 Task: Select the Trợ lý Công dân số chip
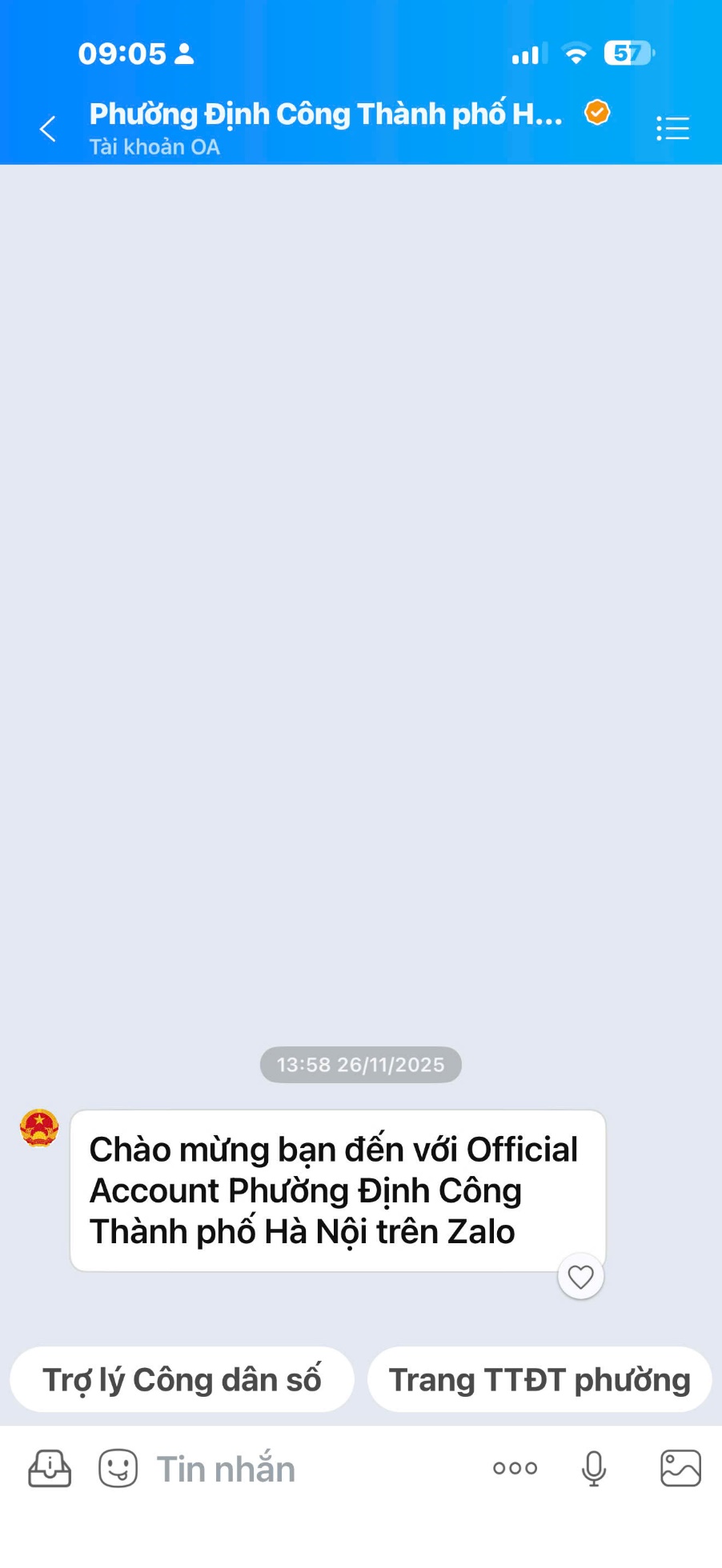pyautogui.click(x=182, y=1380)
